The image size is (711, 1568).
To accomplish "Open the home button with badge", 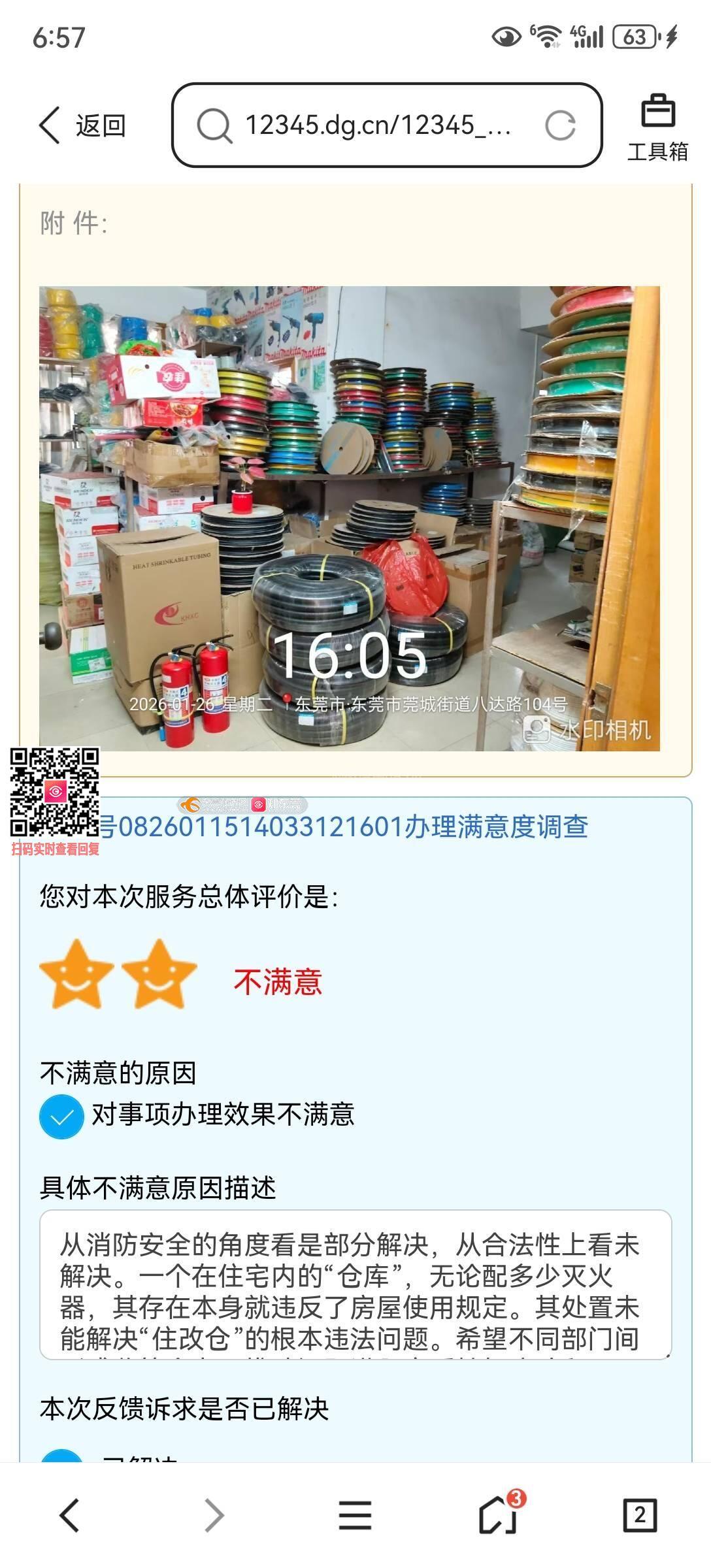I will pyautogui.click(x=498, y=1514).
